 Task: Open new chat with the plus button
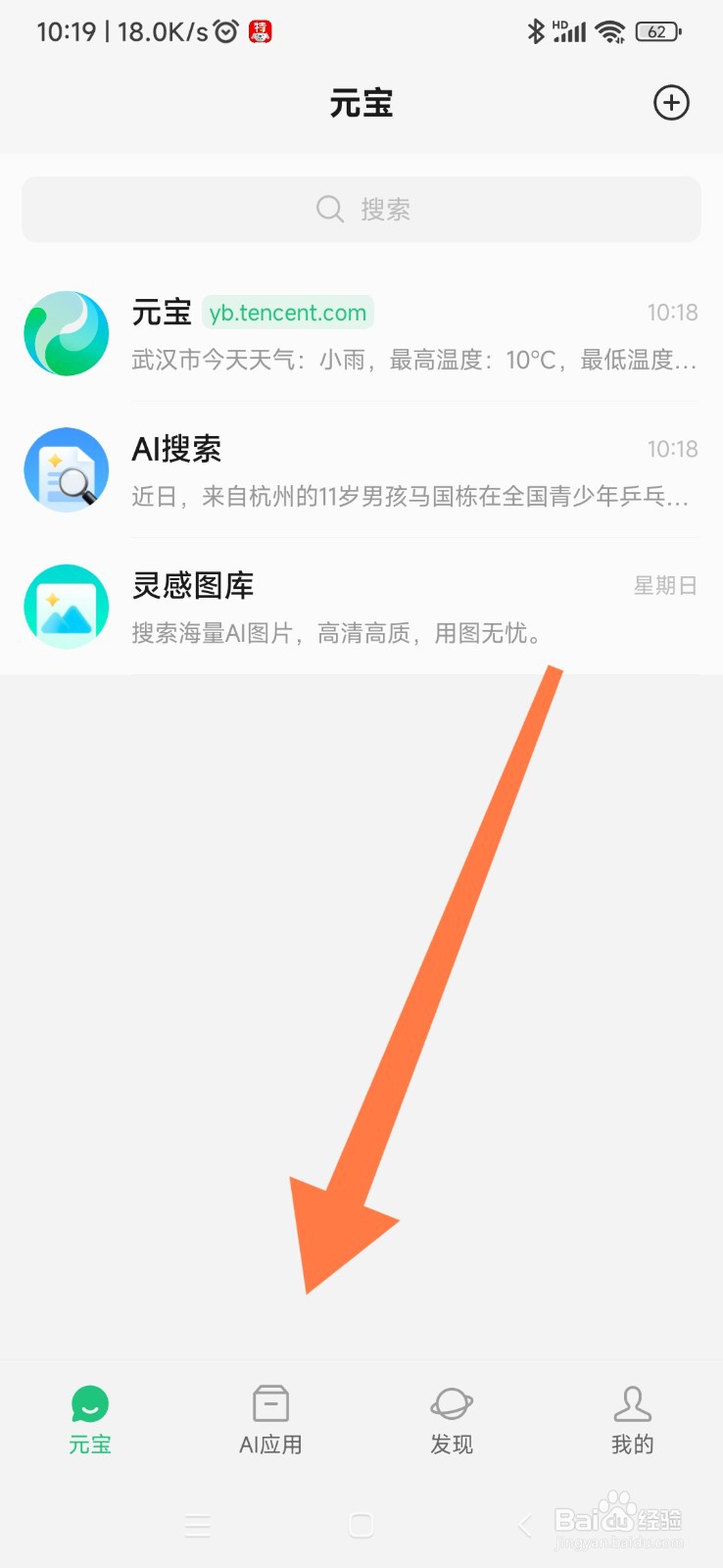pos(670,102)
